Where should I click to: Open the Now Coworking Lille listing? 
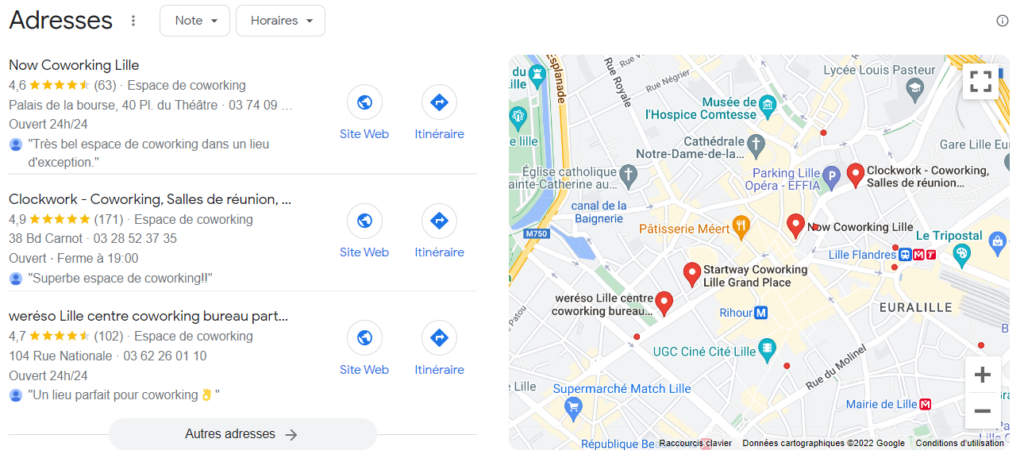coord(74,65)
